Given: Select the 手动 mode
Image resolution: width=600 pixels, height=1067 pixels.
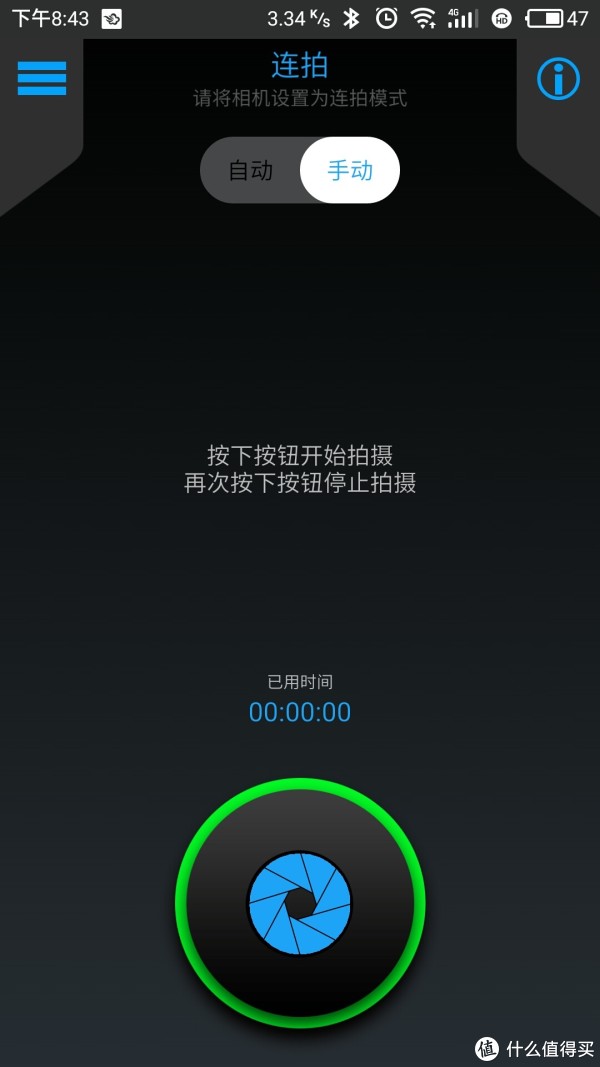Looking at the screenshot, I should 350,170.
